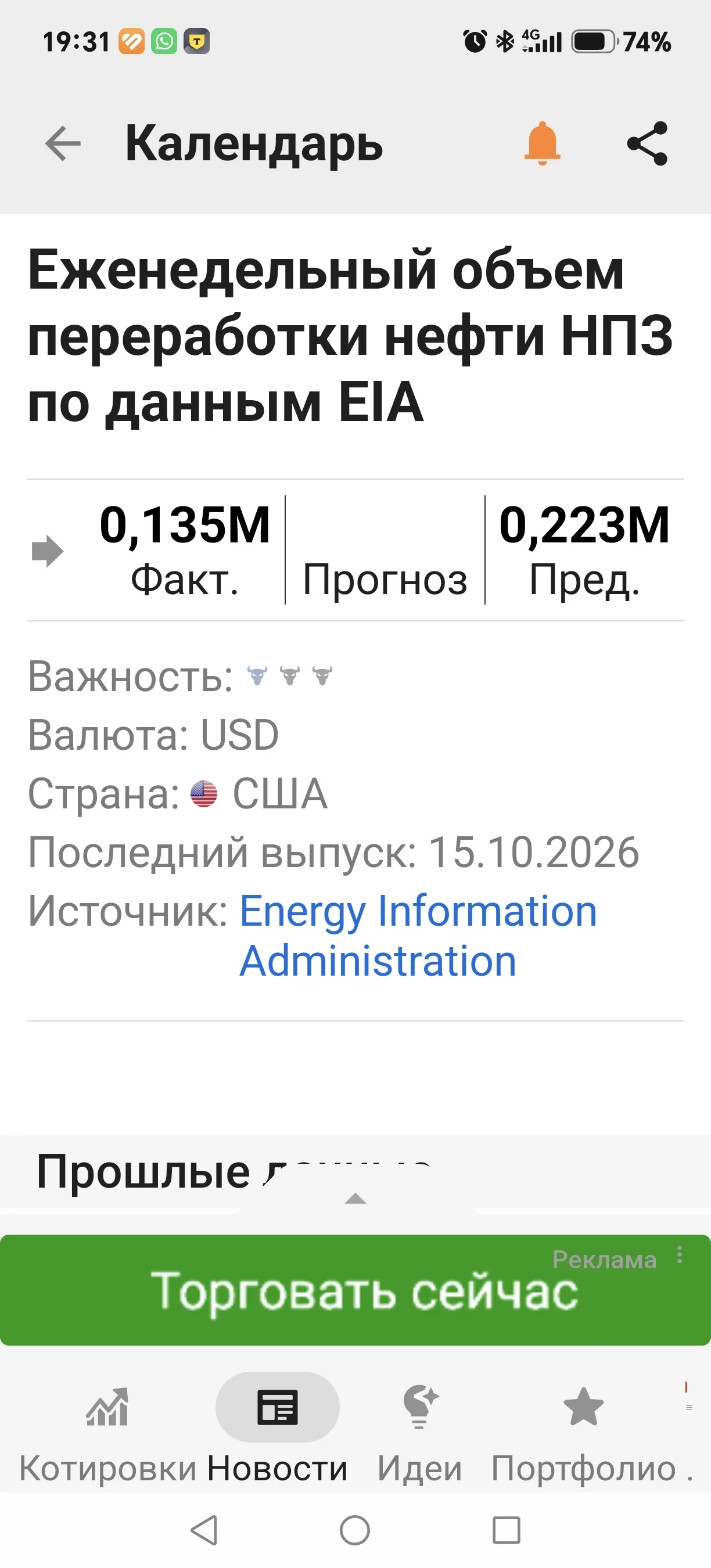Viewport: 711px width, 1568px height.
Task: Open the system recent apps view
Action: tap(506, 1530)
